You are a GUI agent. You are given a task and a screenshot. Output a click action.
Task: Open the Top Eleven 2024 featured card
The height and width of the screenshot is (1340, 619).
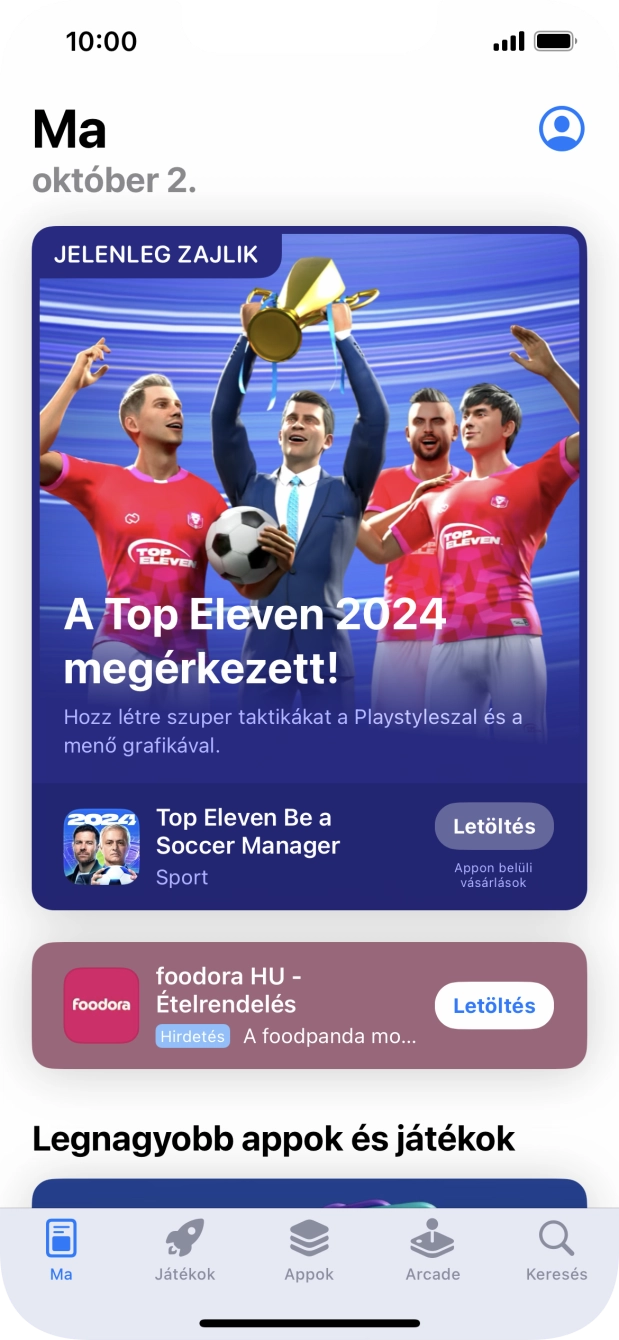(x=309, y=500)
